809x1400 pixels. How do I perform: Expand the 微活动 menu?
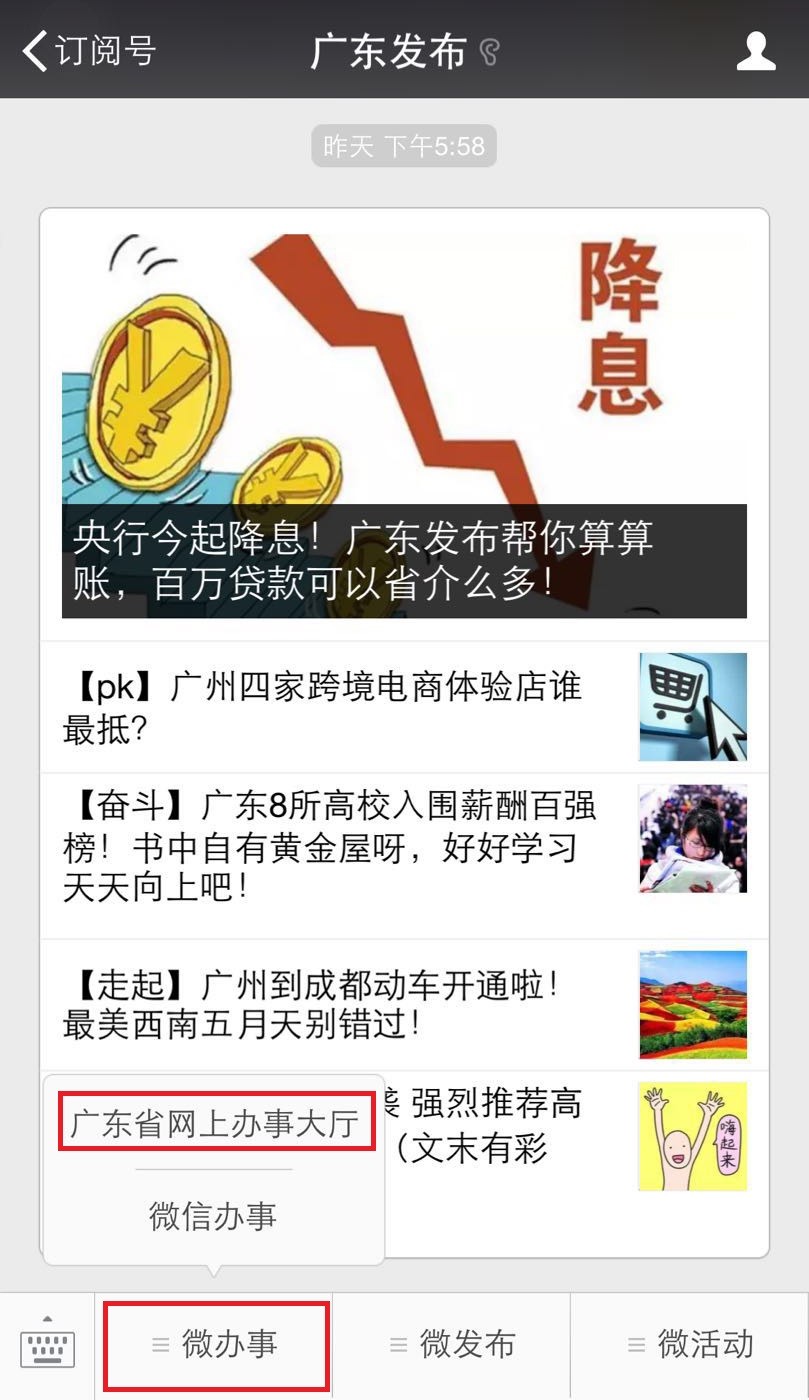point(690,1345)
